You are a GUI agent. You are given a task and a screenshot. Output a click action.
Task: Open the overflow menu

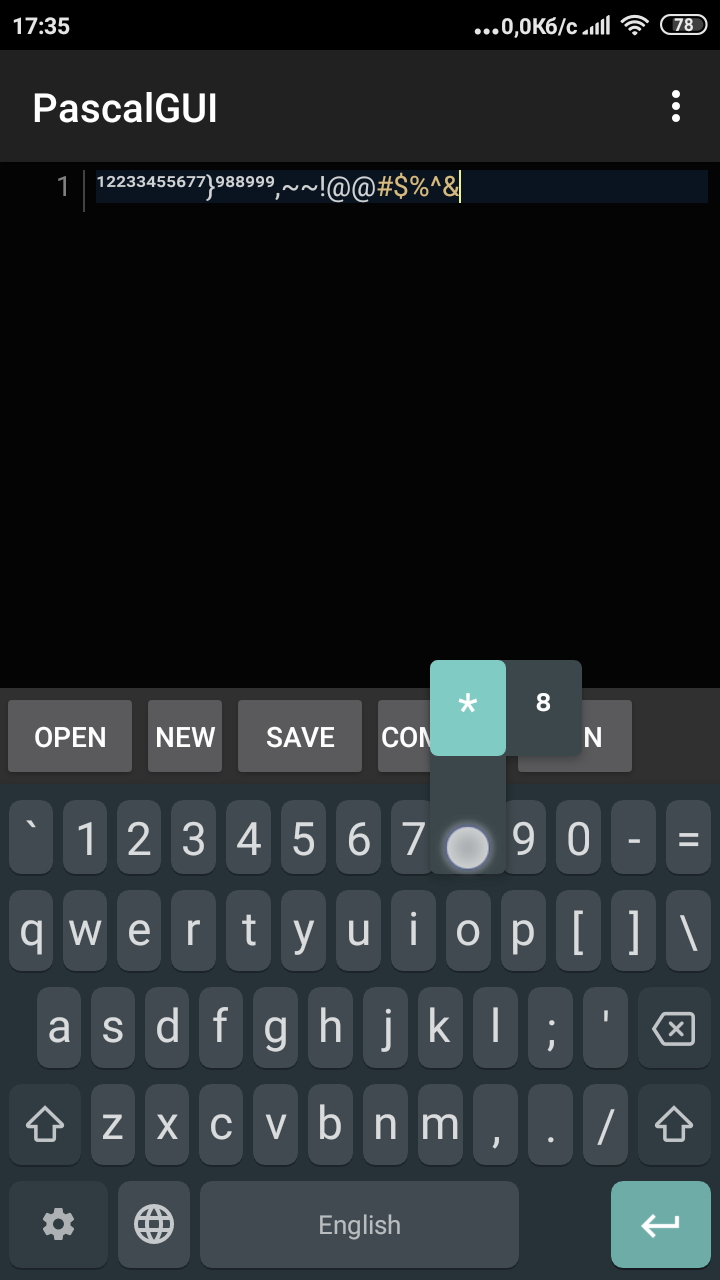click(676, 106)
